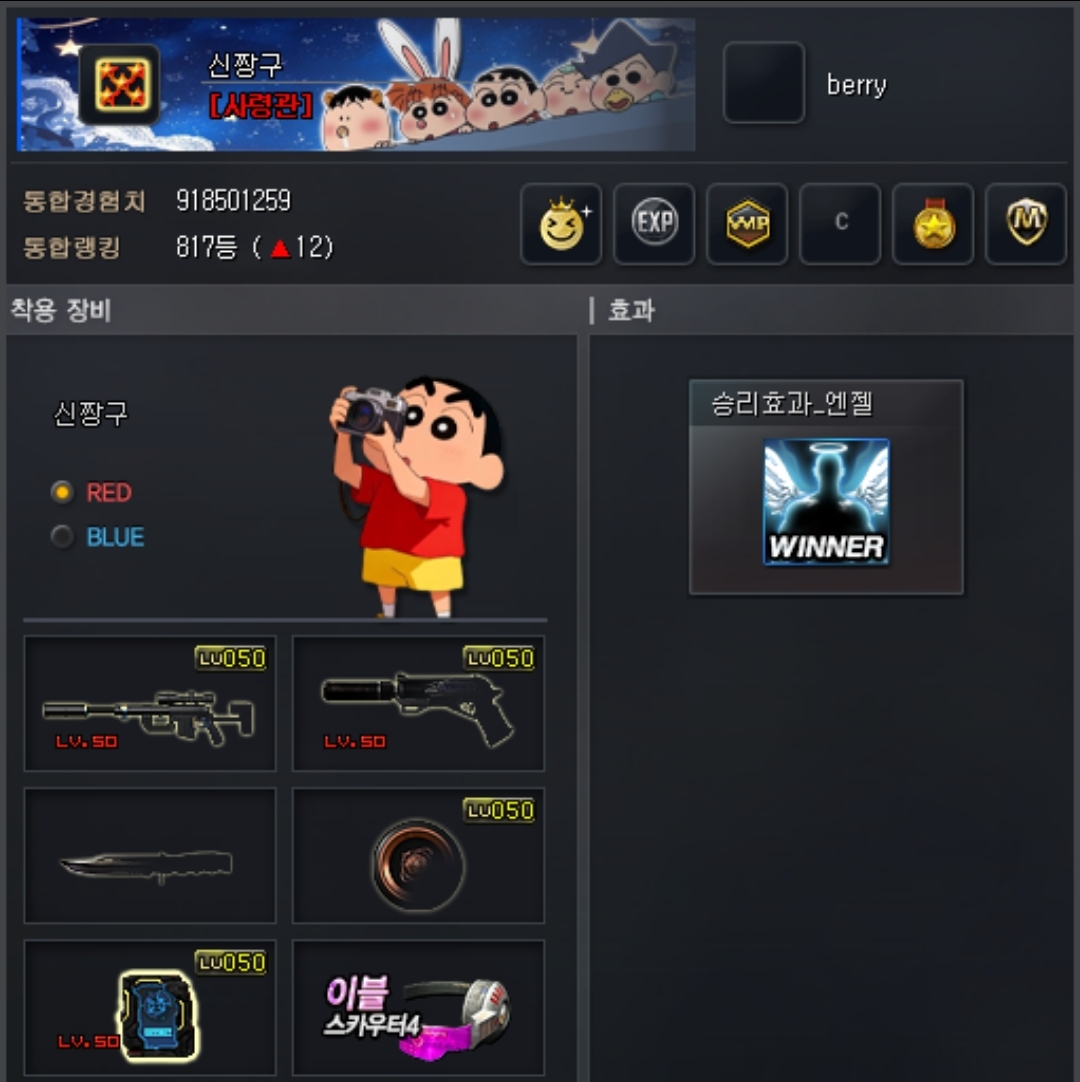The image size is (1080, 1082).
Task: Open the sniper rifle equipment slot
Action: pos(150,704)
